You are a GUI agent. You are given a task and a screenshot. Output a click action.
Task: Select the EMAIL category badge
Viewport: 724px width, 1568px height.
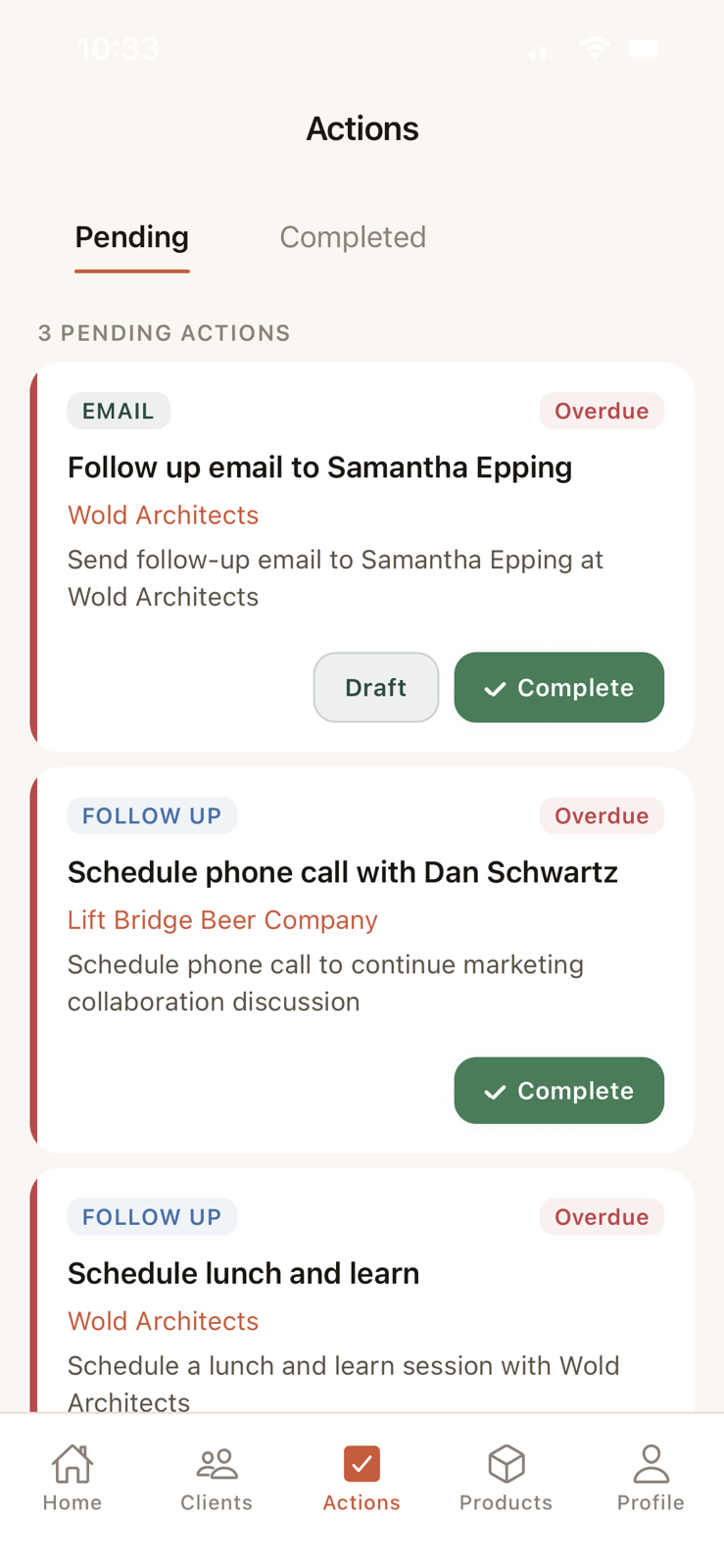[x=119, y=411]
